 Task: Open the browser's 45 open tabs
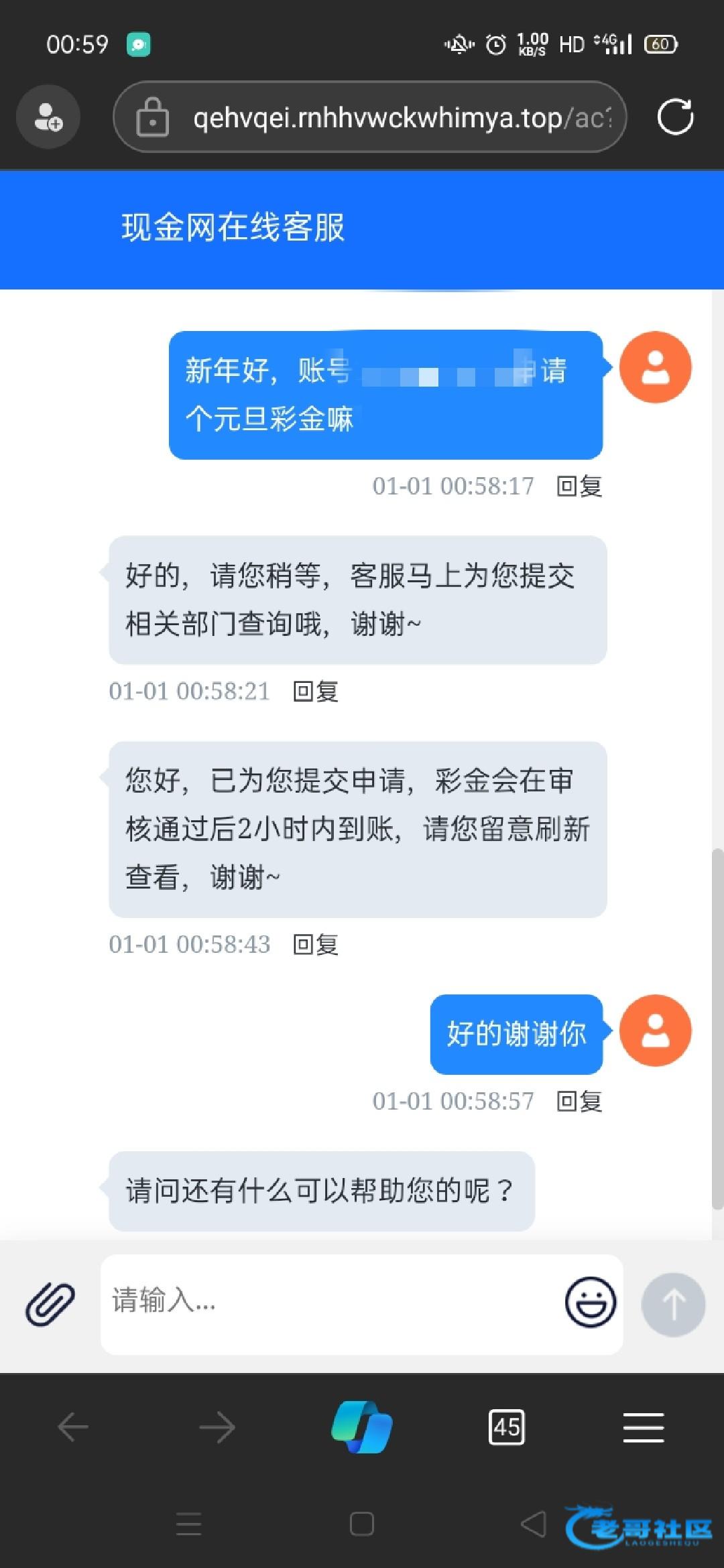pyautogui.click(x=507, y=1427)
